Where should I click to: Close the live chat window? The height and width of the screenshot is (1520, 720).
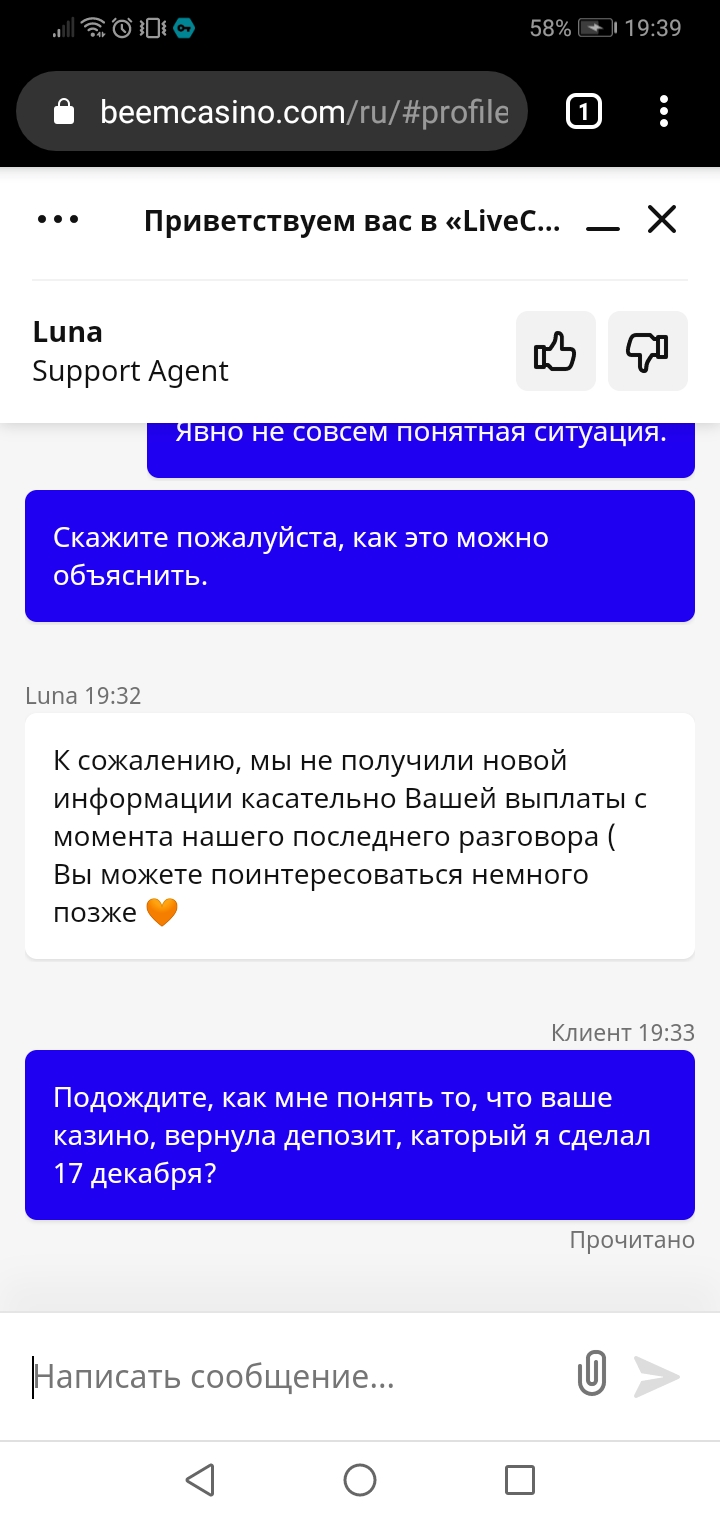[662, 220]
